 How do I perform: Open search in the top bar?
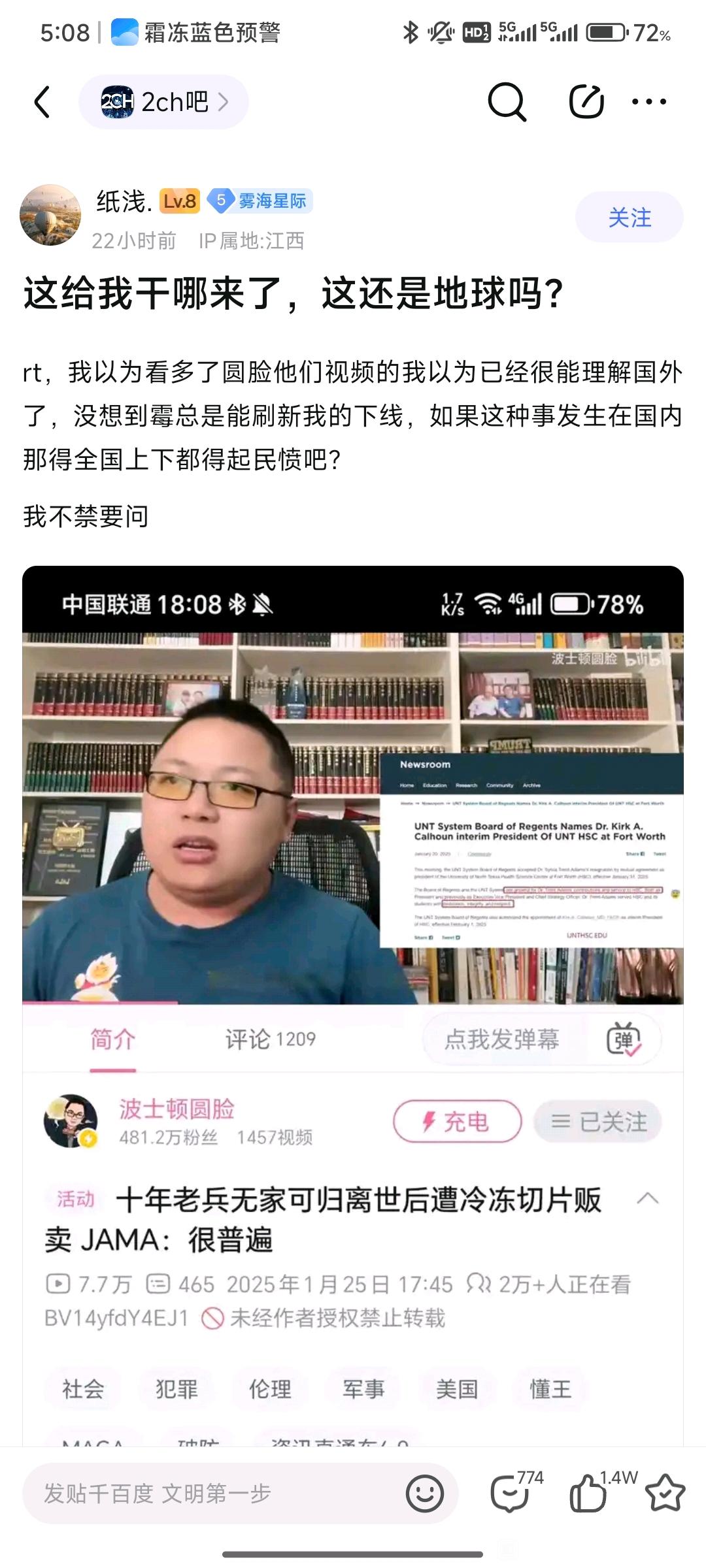click(x=507, y=103)
